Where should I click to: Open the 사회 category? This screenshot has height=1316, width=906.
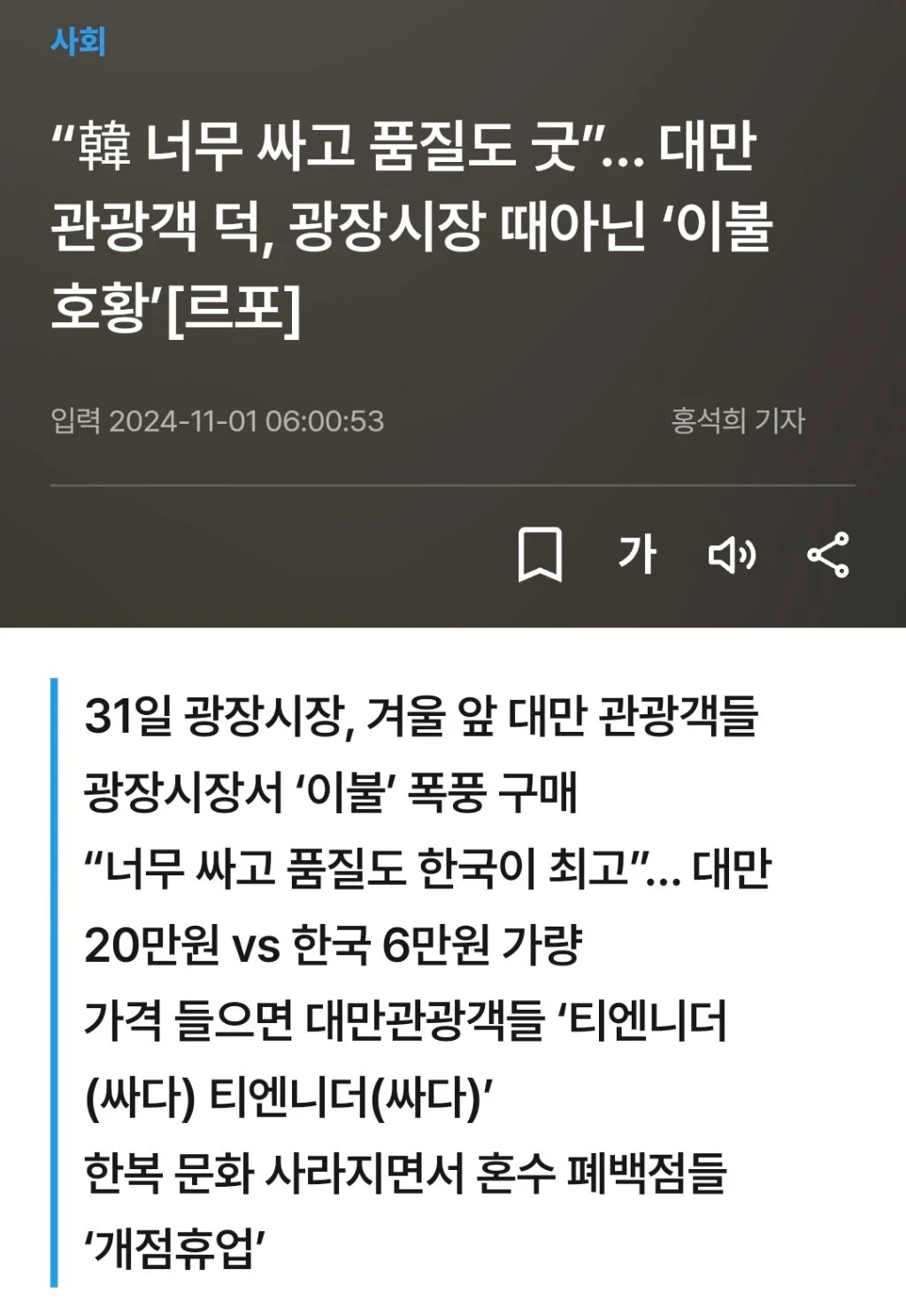click(78, 42)
